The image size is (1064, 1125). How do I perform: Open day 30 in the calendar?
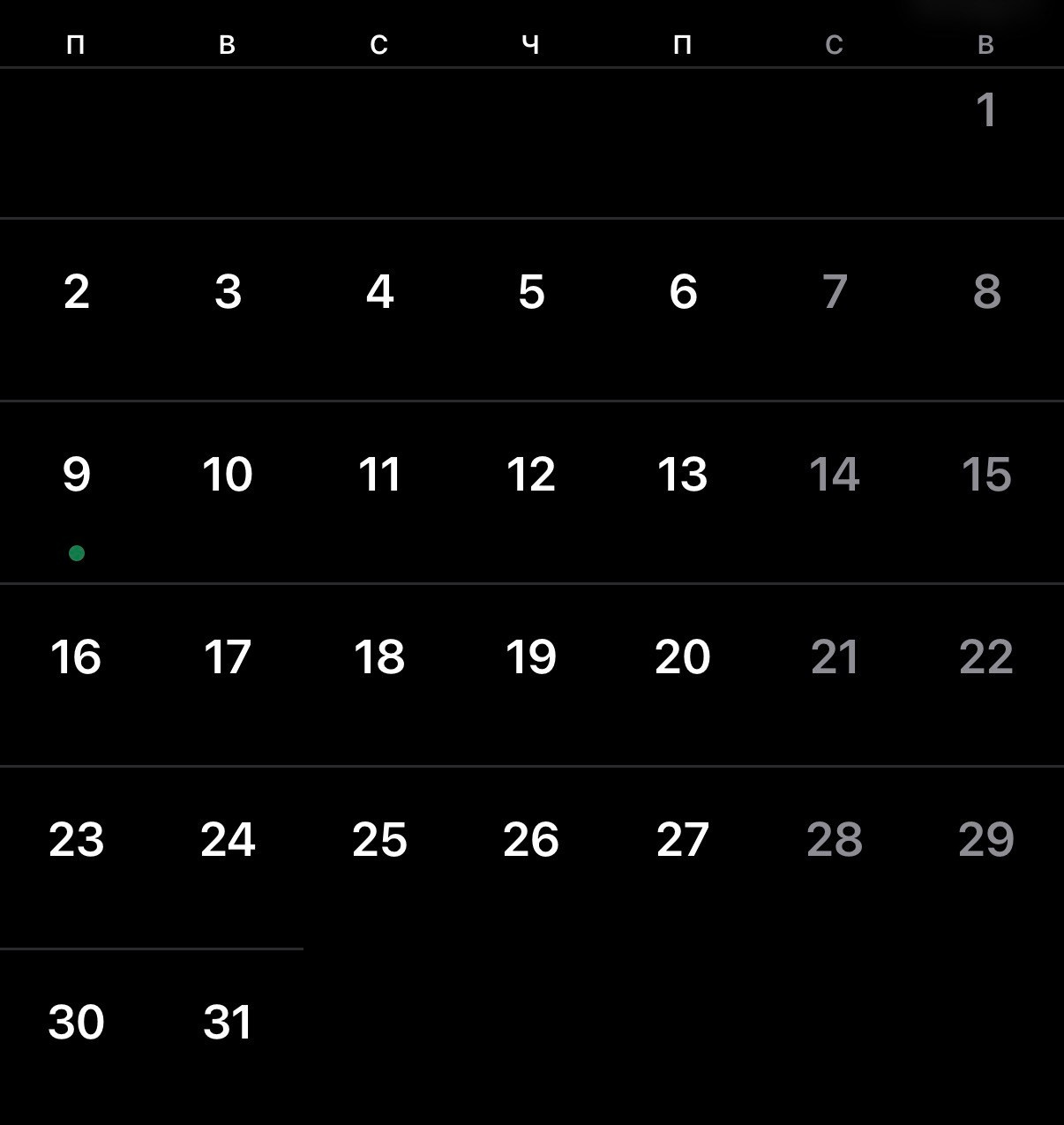(77, 1023)
